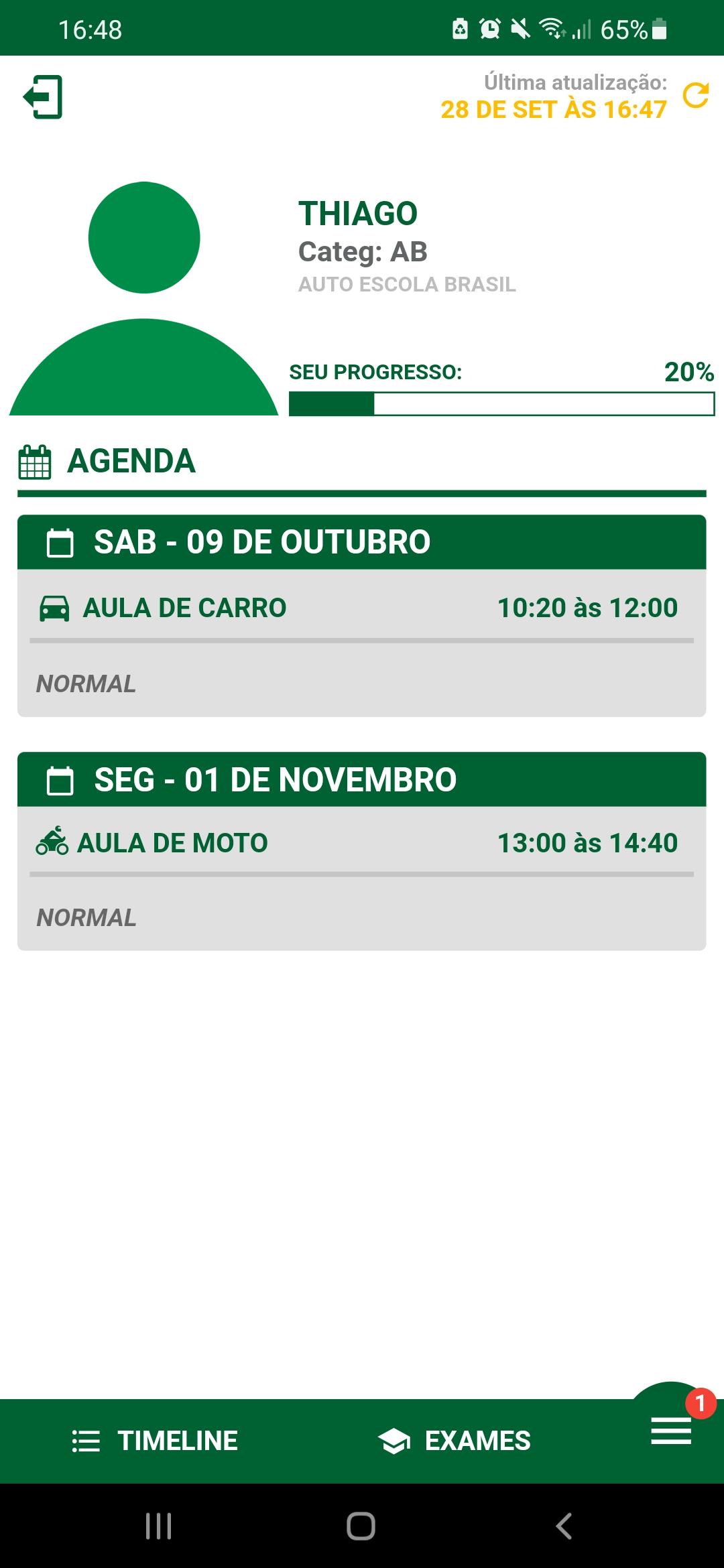Screen dimensions: 724x1568
Task: Tap the profile avatar picture
Action: click(x=144, y=298)
